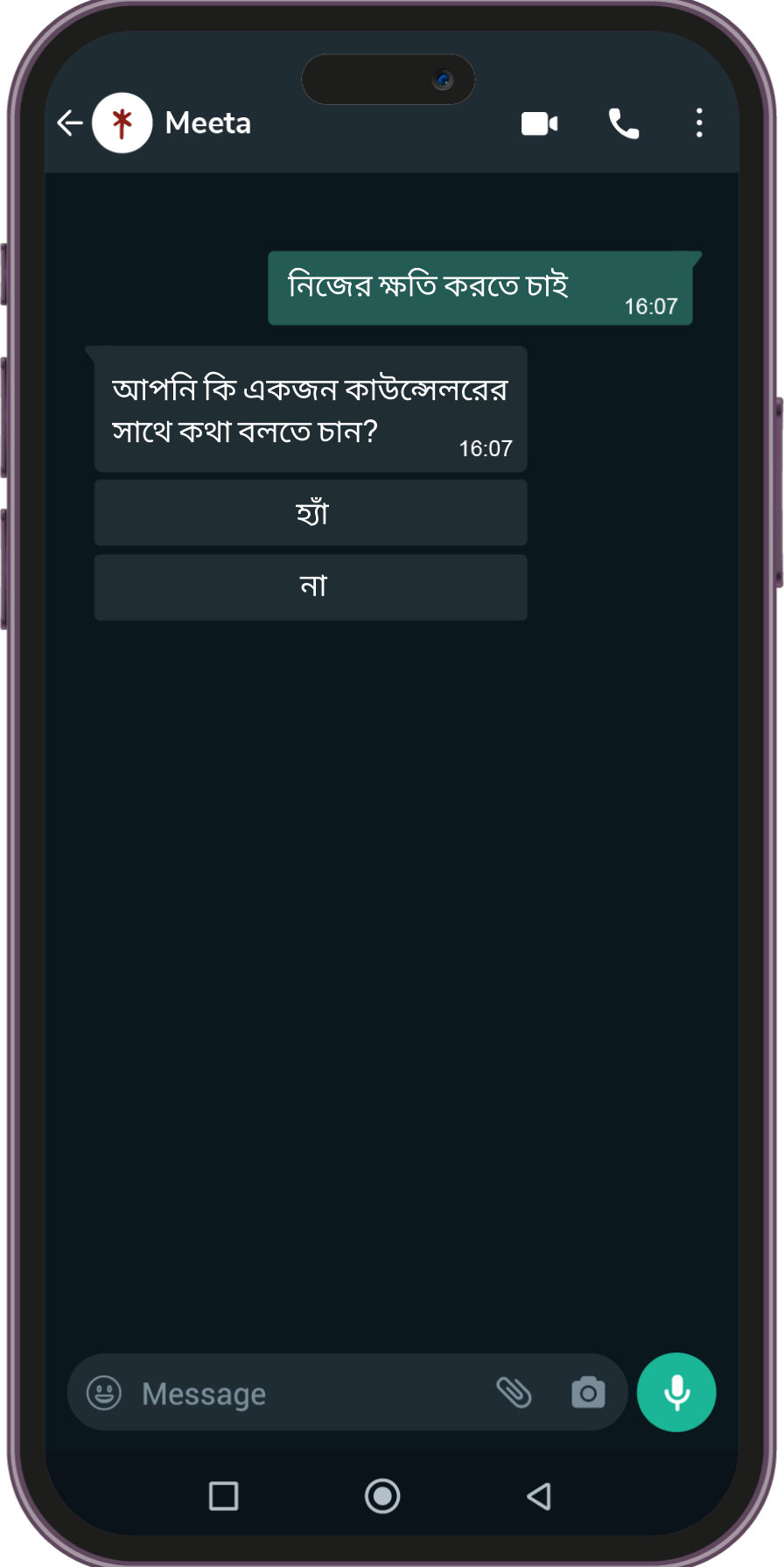This screenshot has height=1567, width=784.
Task: Open the emoji picker
Action: point(104,1392)
